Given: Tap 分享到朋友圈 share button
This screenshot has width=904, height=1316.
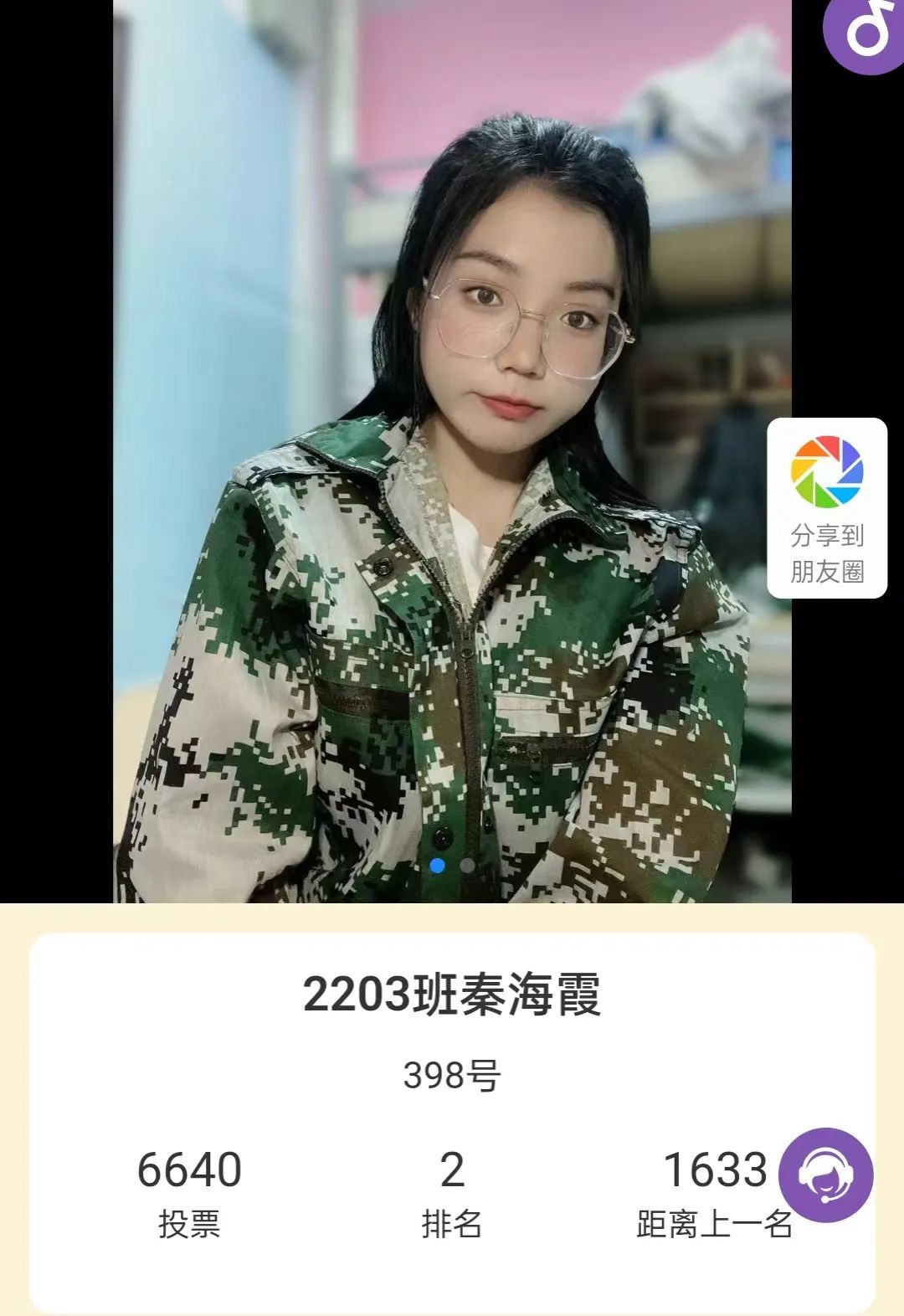Looking at the screenshot, I should click(x=827, y=508).
